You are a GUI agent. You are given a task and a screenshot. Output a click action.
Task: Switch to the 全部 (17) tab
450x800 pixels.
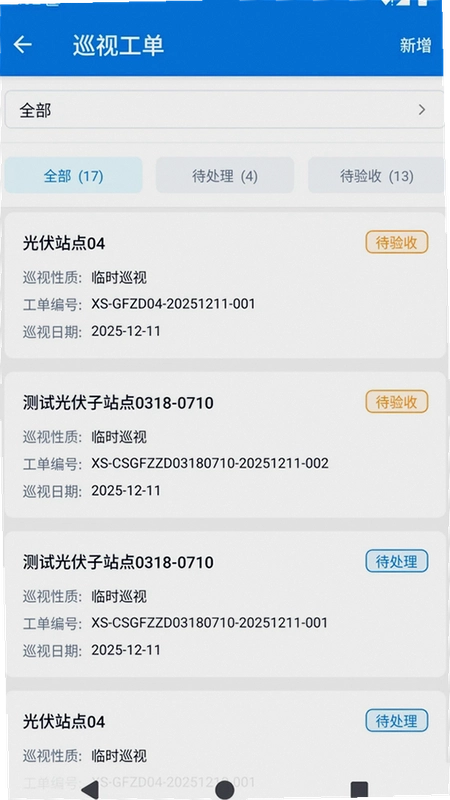point(73,175)
